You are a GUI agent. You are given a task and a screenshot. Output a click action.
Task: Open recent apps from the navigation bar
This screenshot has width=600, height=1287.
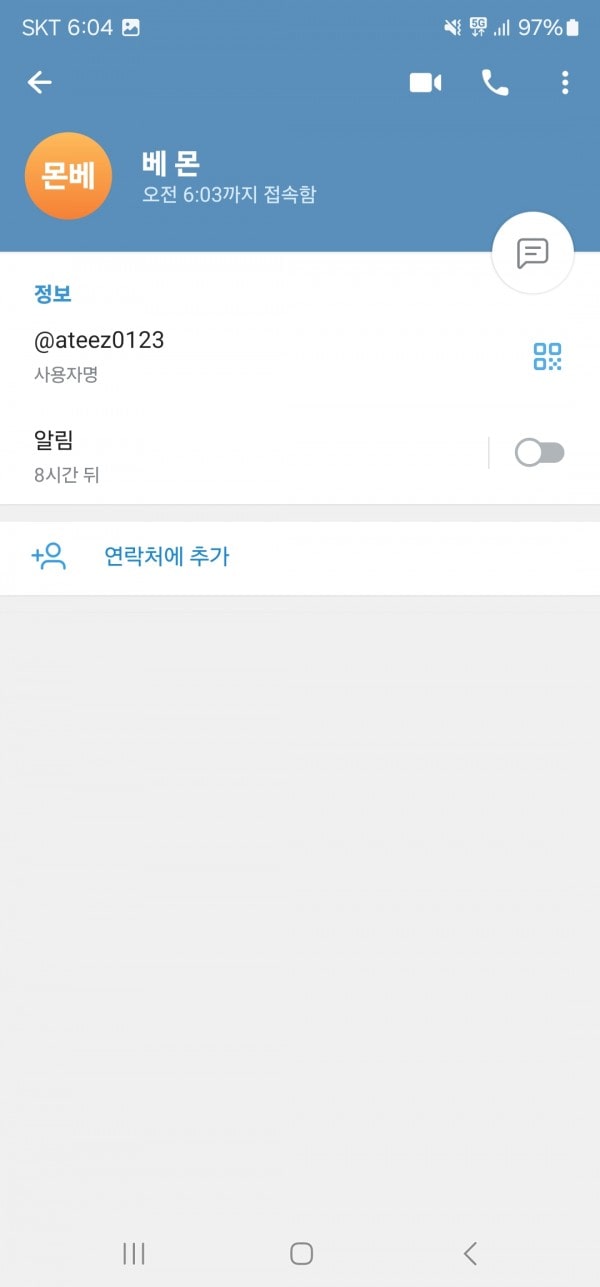coord(133,1253)
